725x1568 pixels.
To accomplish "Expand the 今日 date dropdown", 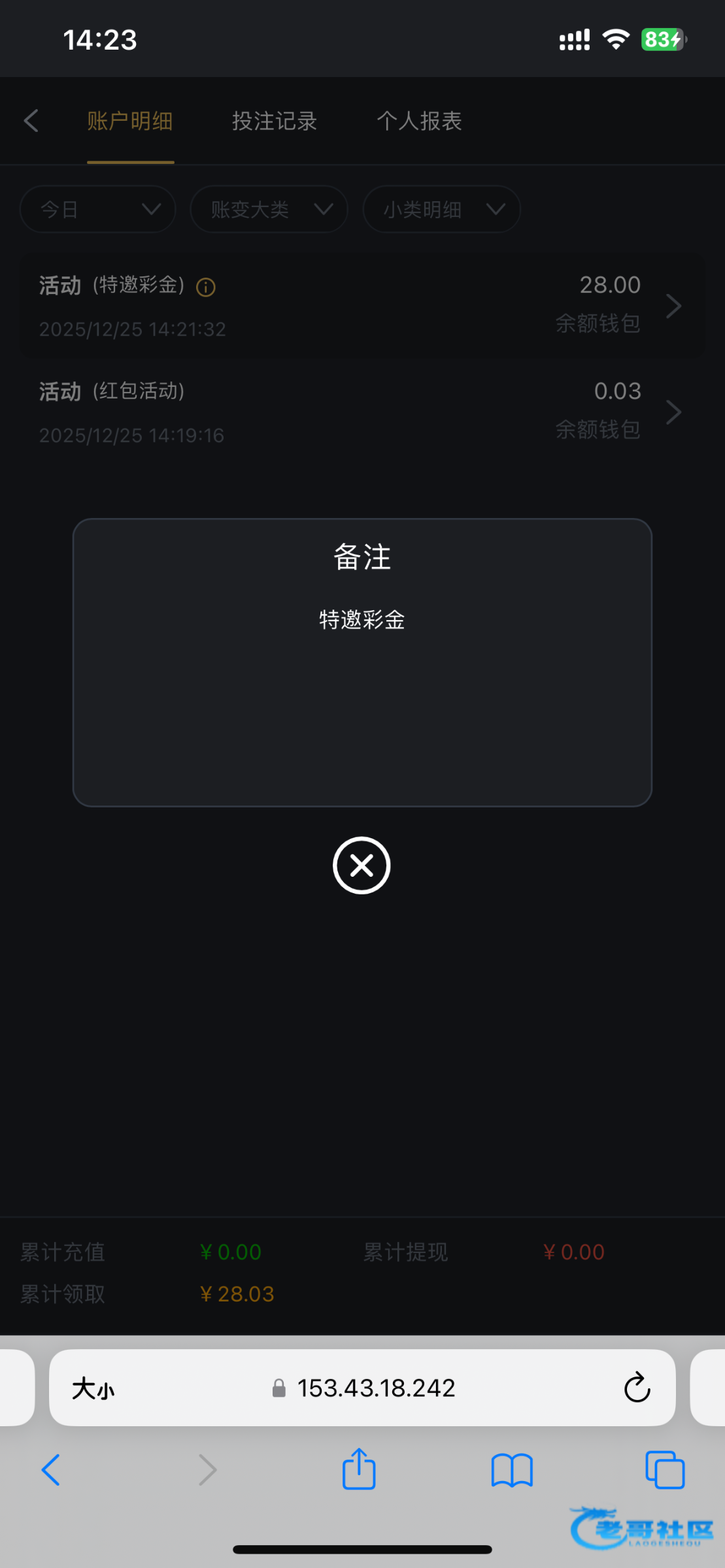I will coord(98,209).
